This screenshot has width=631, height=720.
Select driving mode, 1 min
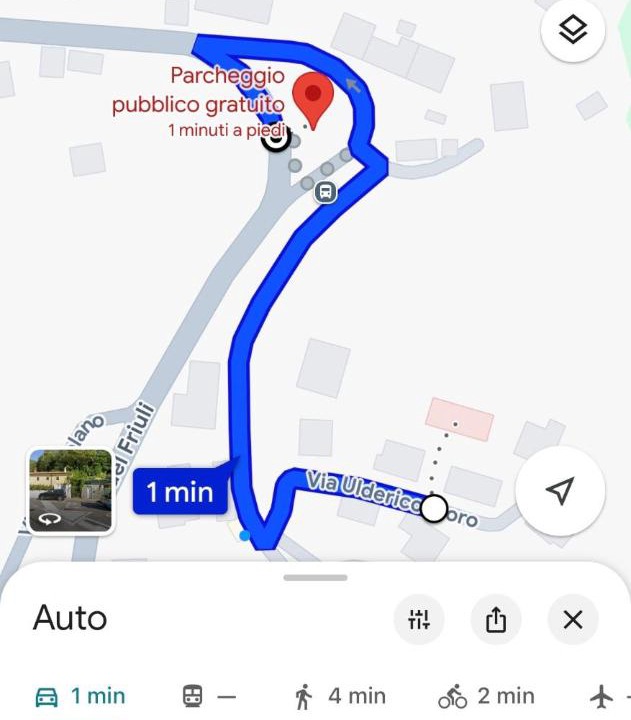pyautogui.click(x=80, y=696)
